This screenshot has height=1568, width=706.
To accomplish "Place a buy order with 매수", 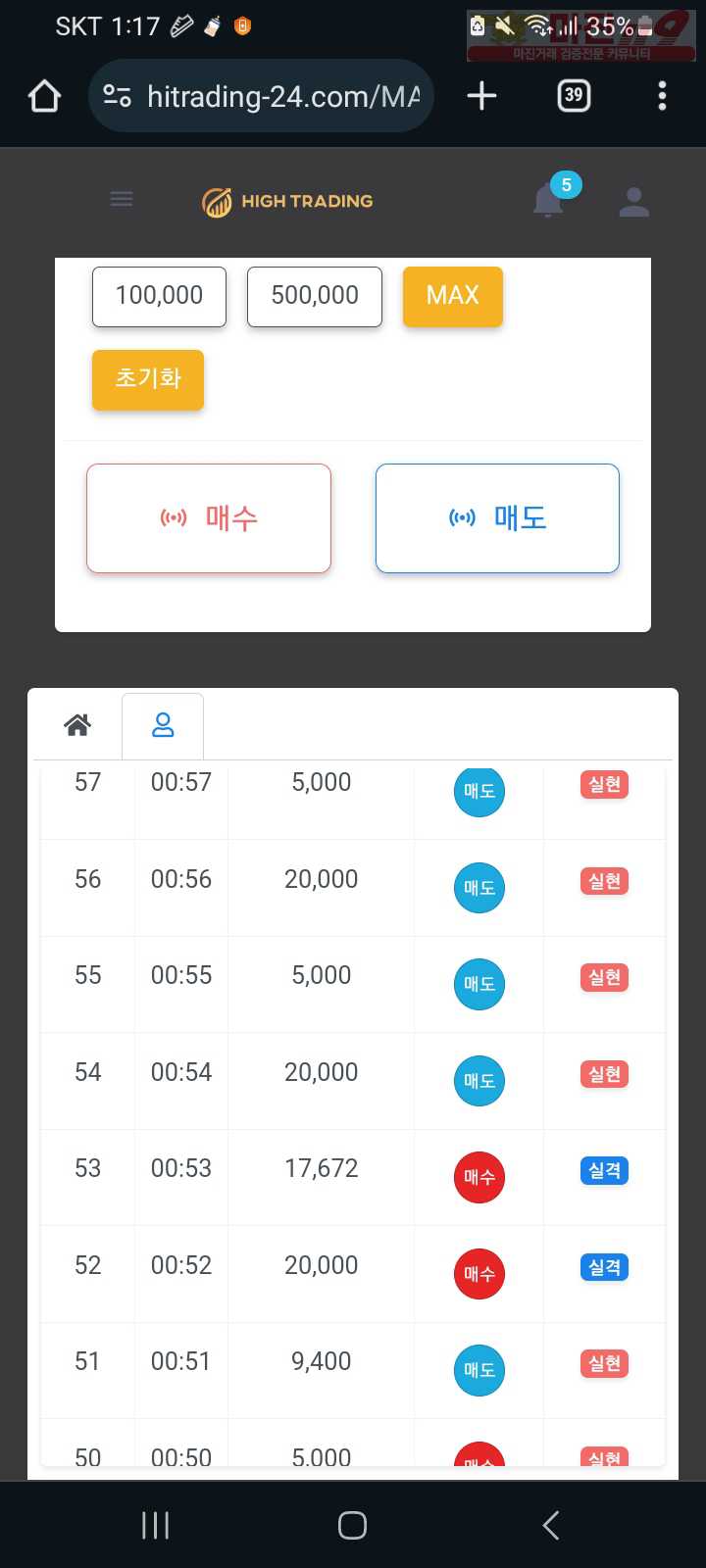I will (209, 518).
